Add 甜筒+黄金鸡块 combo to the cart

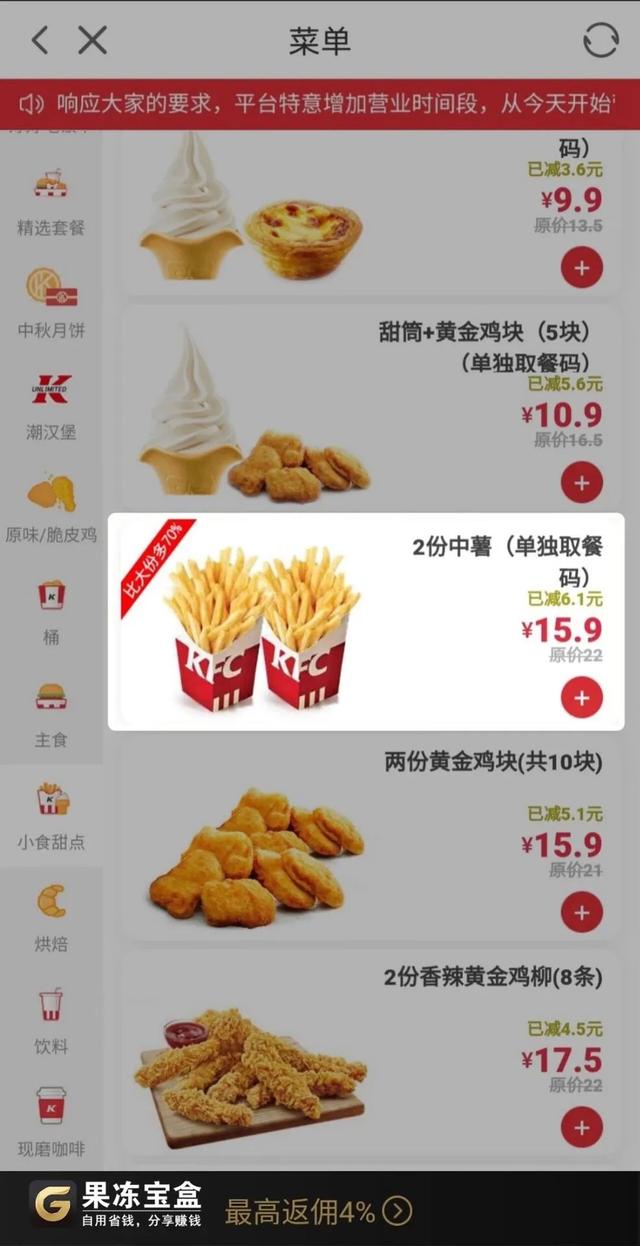(582, 482)
